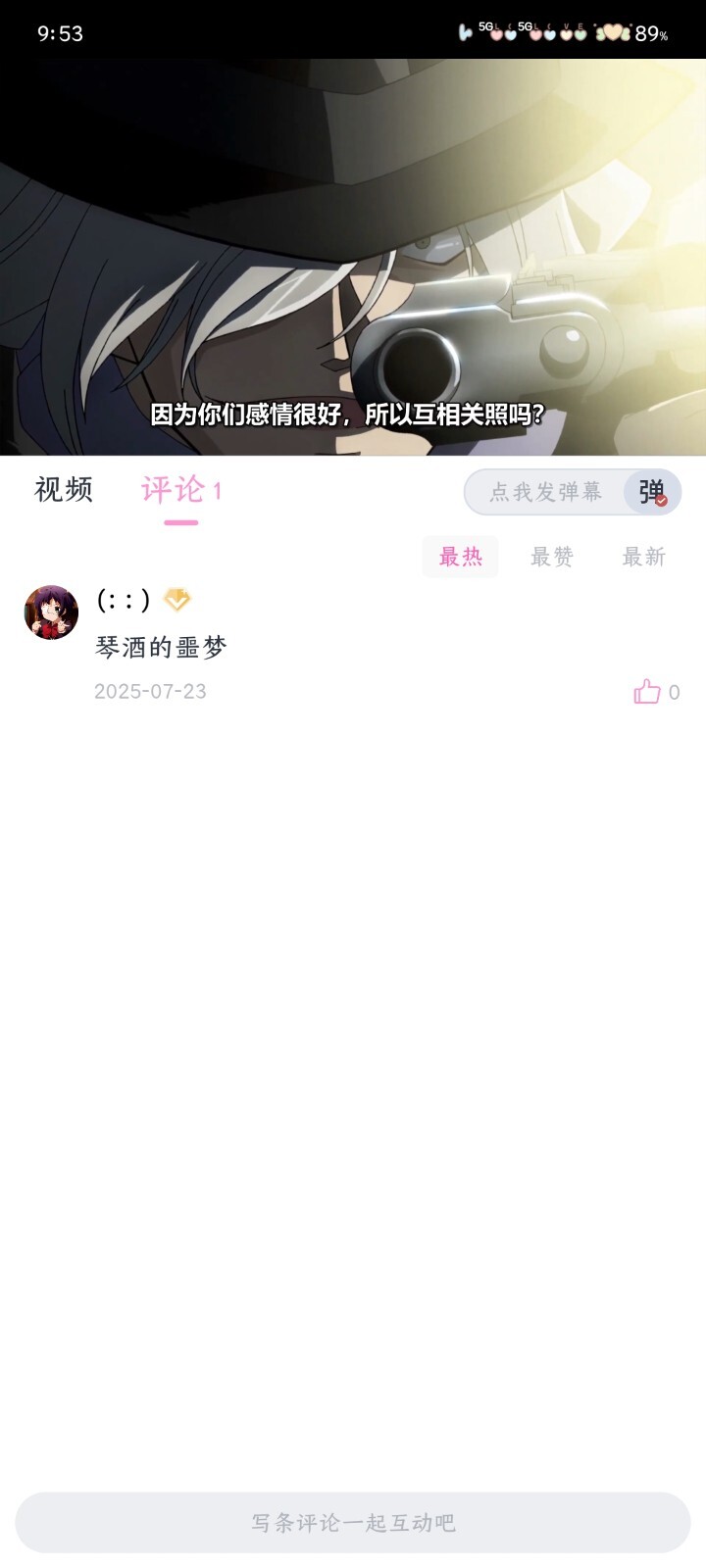
Task: Like the comment 琴酒的噩梦
Action: tap(647, 692)
